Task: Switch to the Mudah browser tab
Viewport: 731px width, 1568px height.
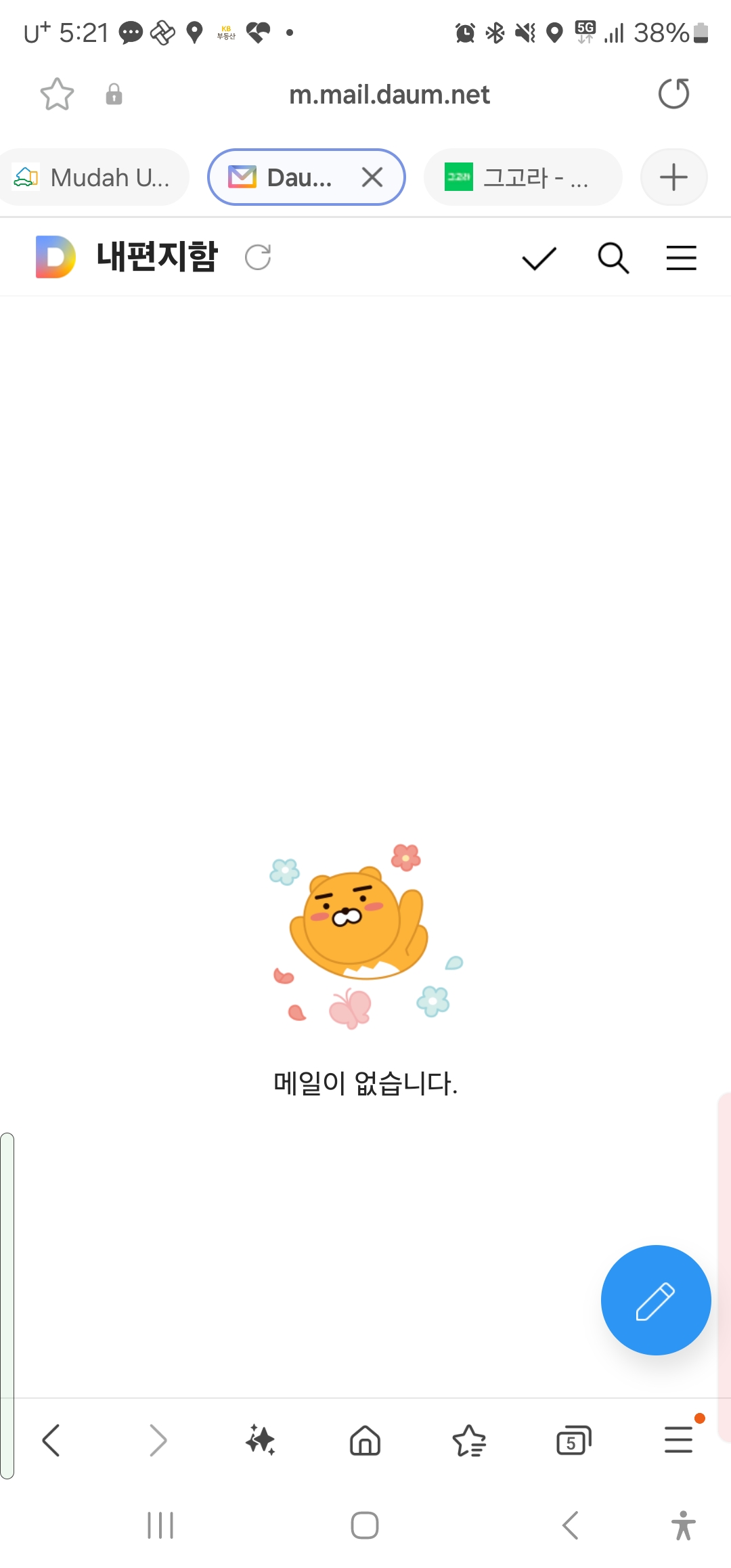Action: pyautogui.click(x=95, y=177)
